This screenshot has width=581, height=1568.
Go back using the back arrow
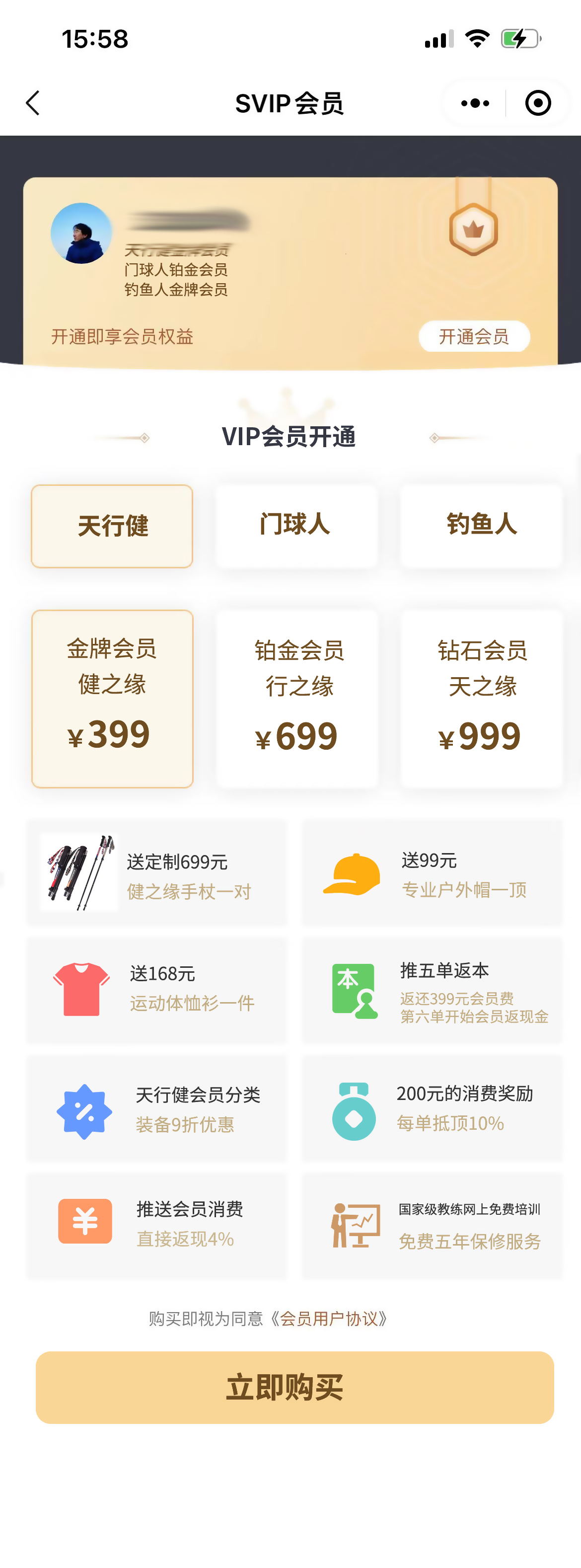coord(33,103)
